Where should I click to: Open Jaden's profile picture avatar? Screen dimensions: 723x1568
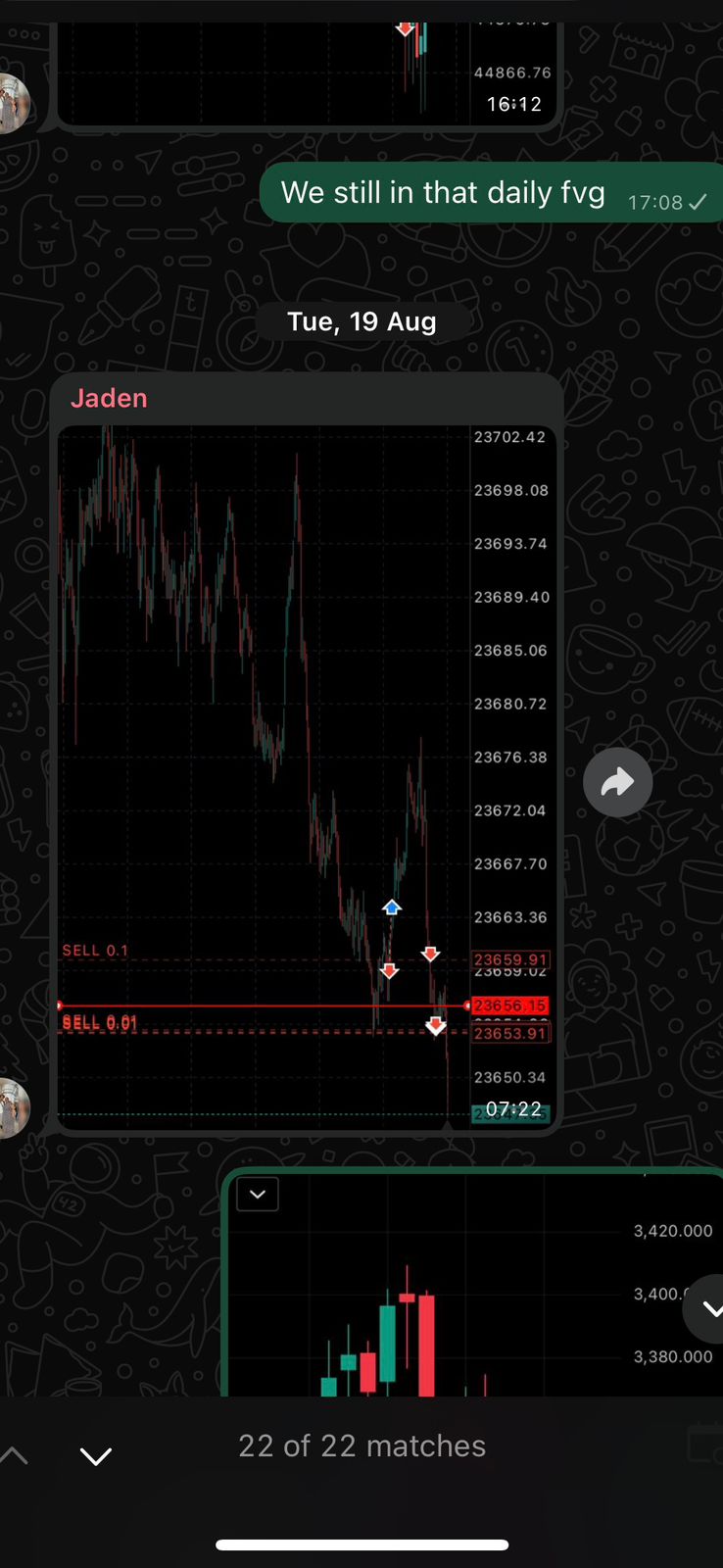pos(12,1108)
